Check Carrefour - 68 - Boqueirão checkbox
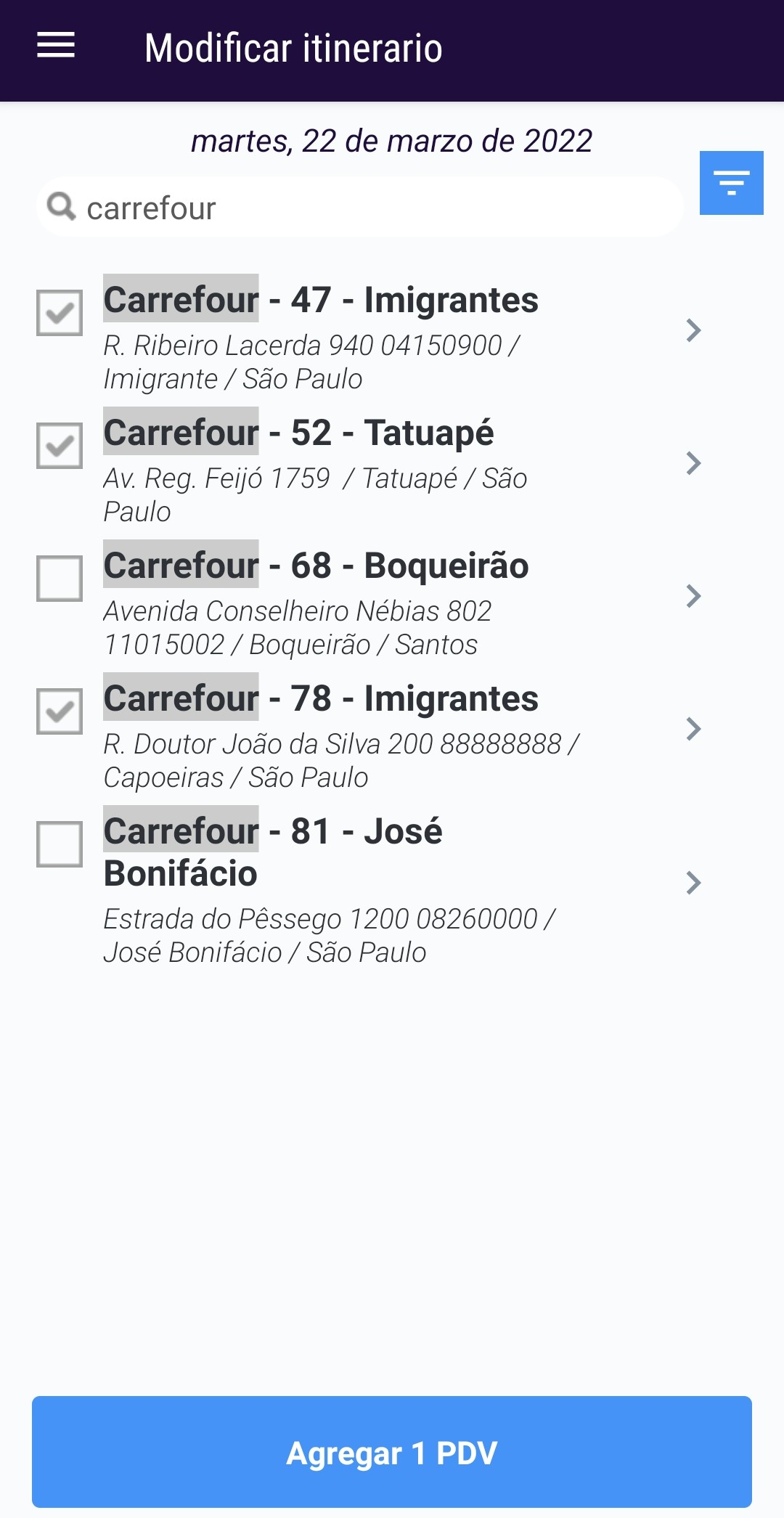 click(x=60, y=579)
